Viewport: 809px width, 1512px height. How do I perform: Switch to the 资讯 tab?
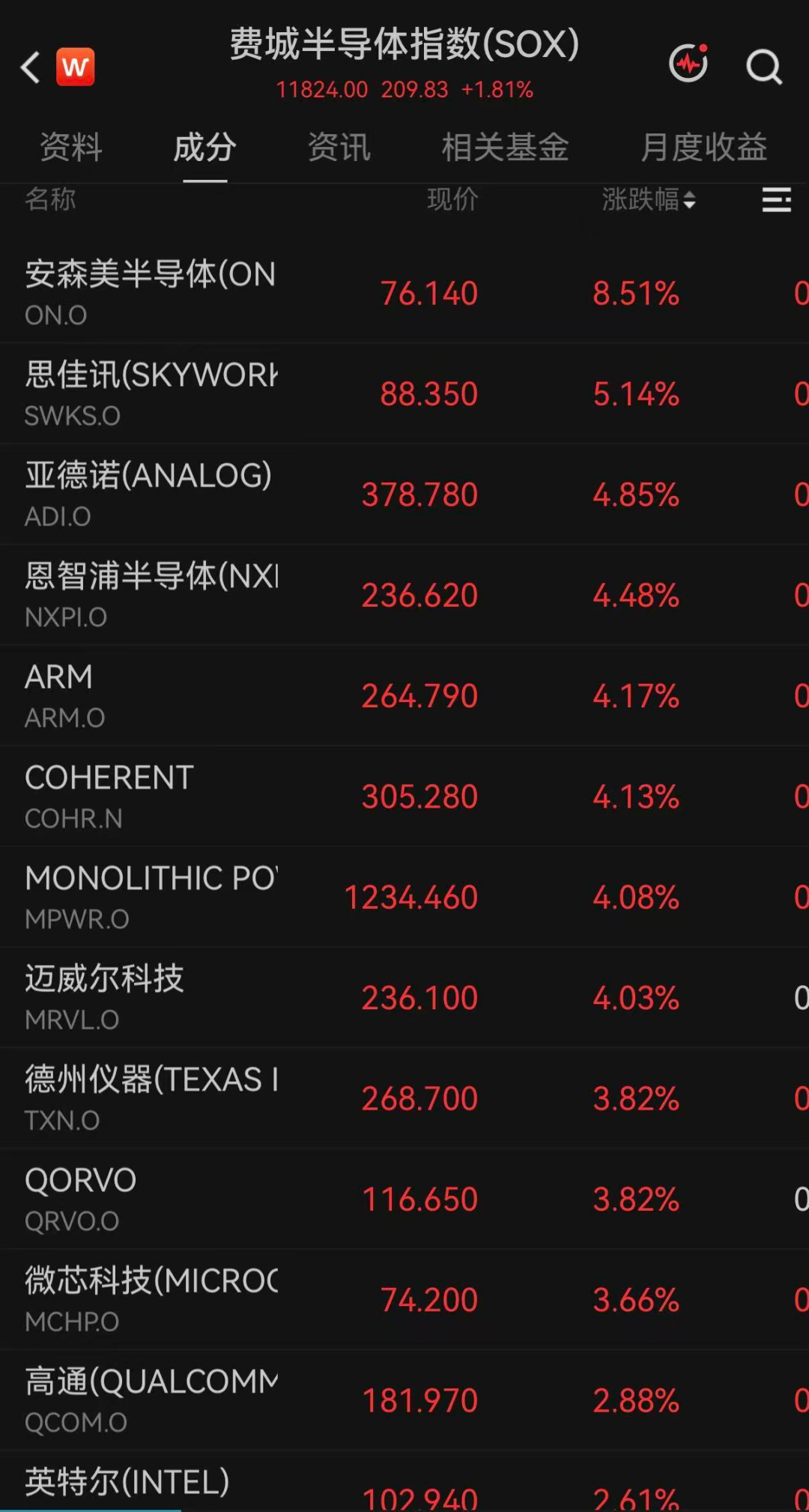click(339, 147)
